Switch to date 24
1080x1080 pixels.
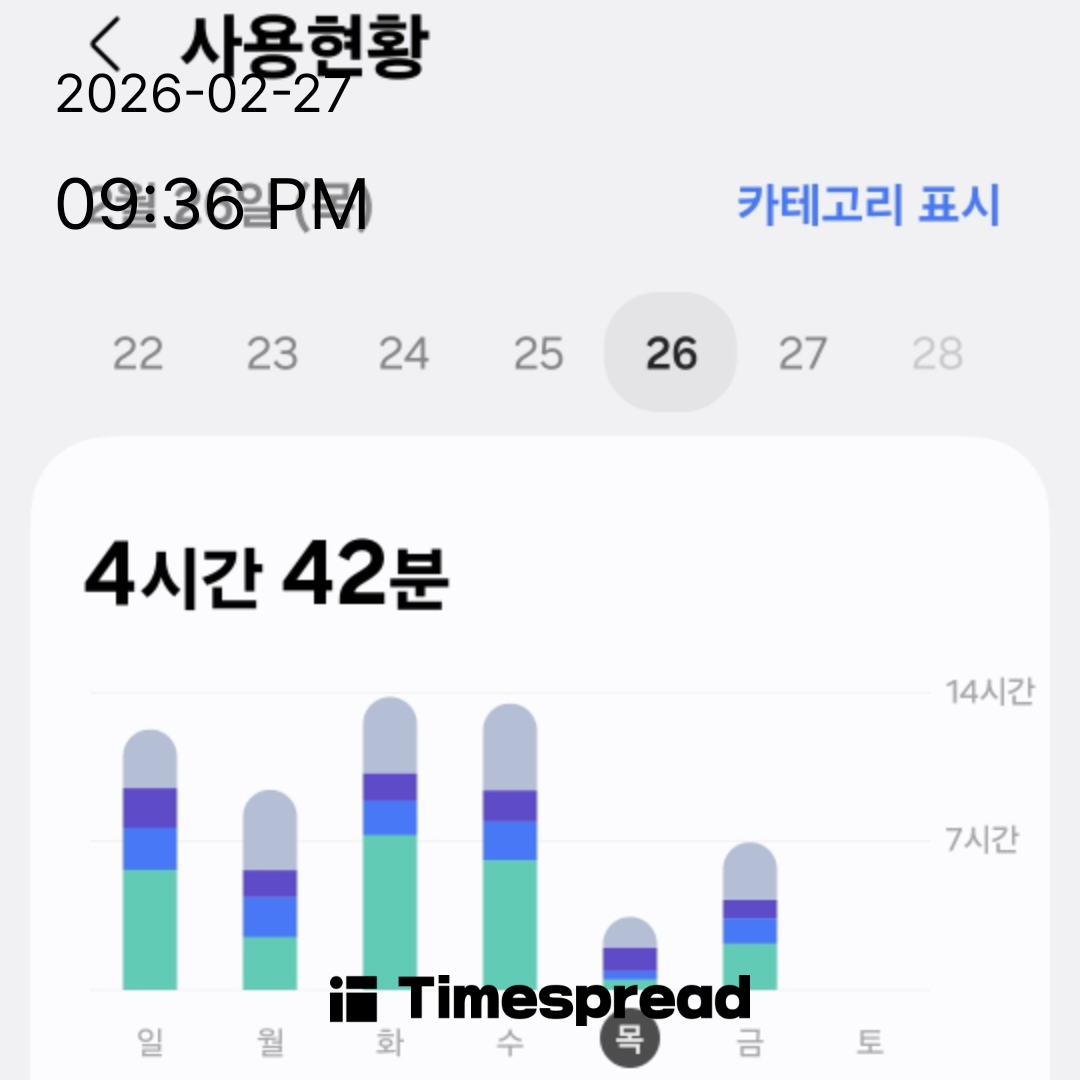pos(404,354)
